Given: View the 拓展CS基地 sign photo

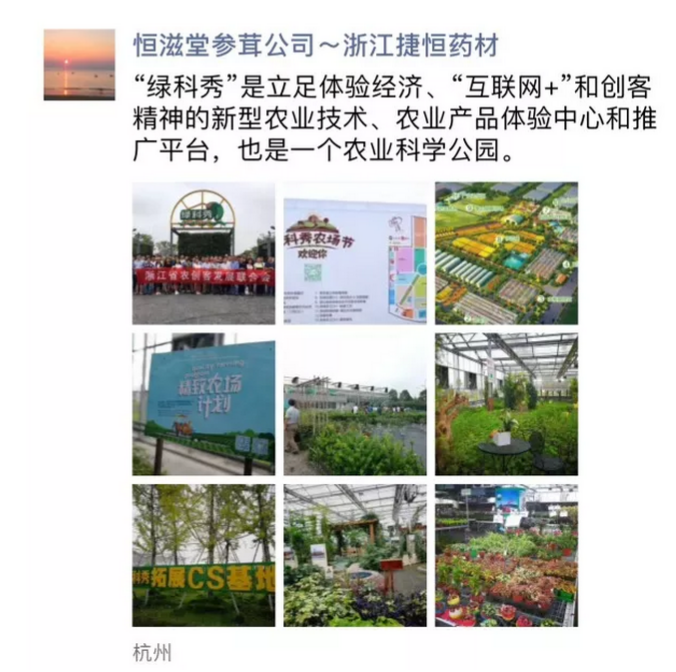Looking at the screenshot, I should (204, 555).
